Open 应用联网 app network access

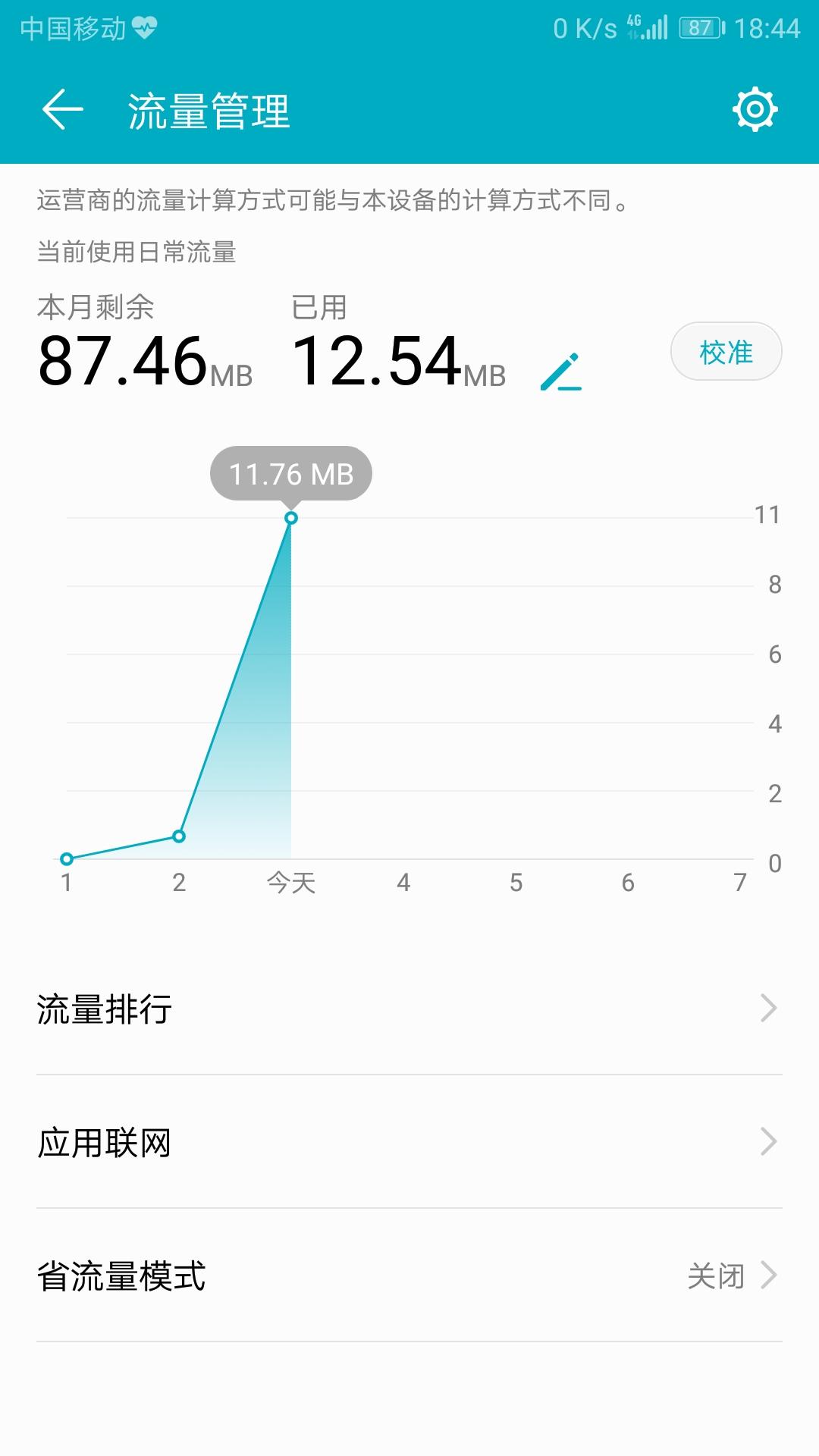click(x=409, y=1142)
